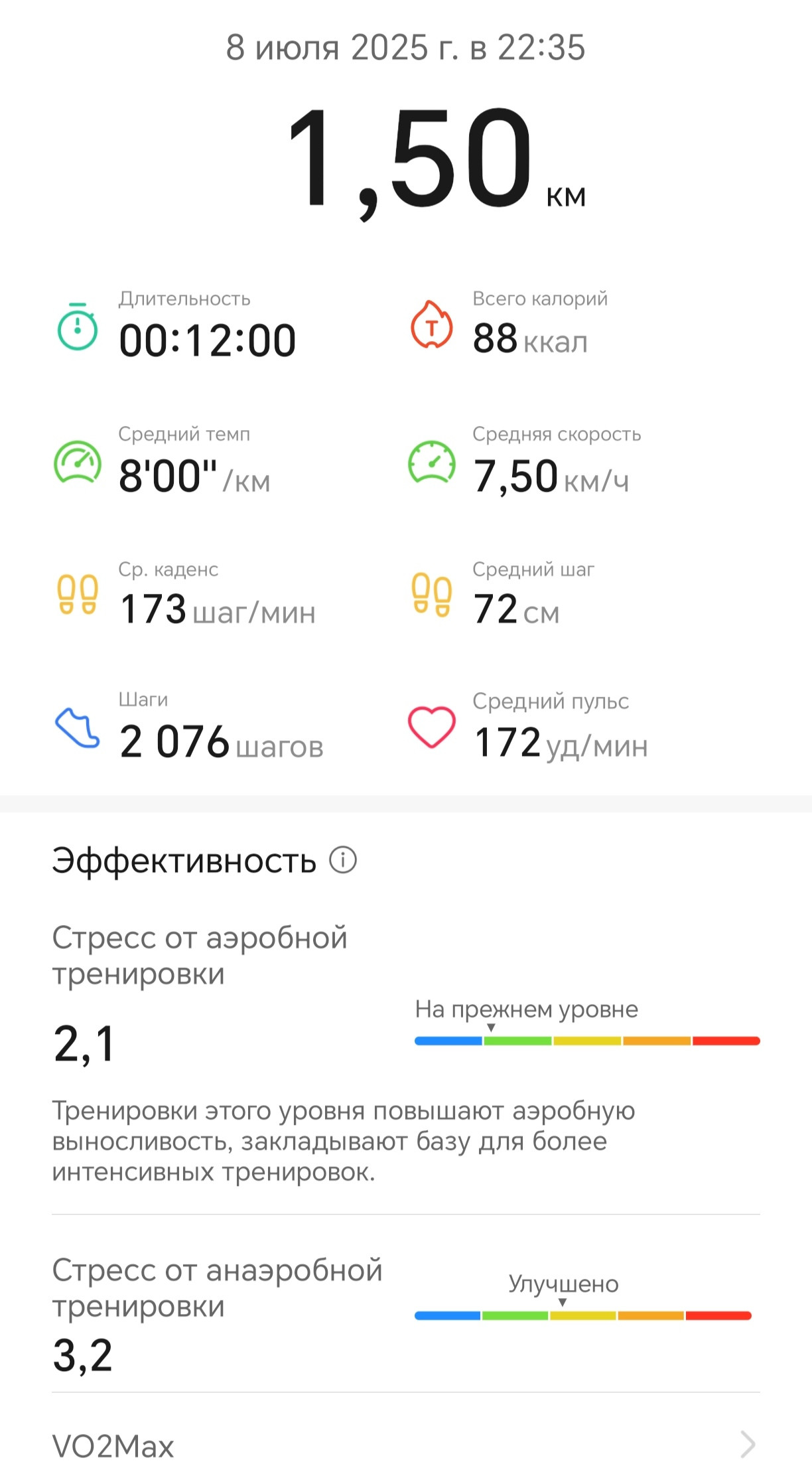The image size is (812, 1476).
Task: Open the info icon next to Эффективность
Action: tap(343, 860)
